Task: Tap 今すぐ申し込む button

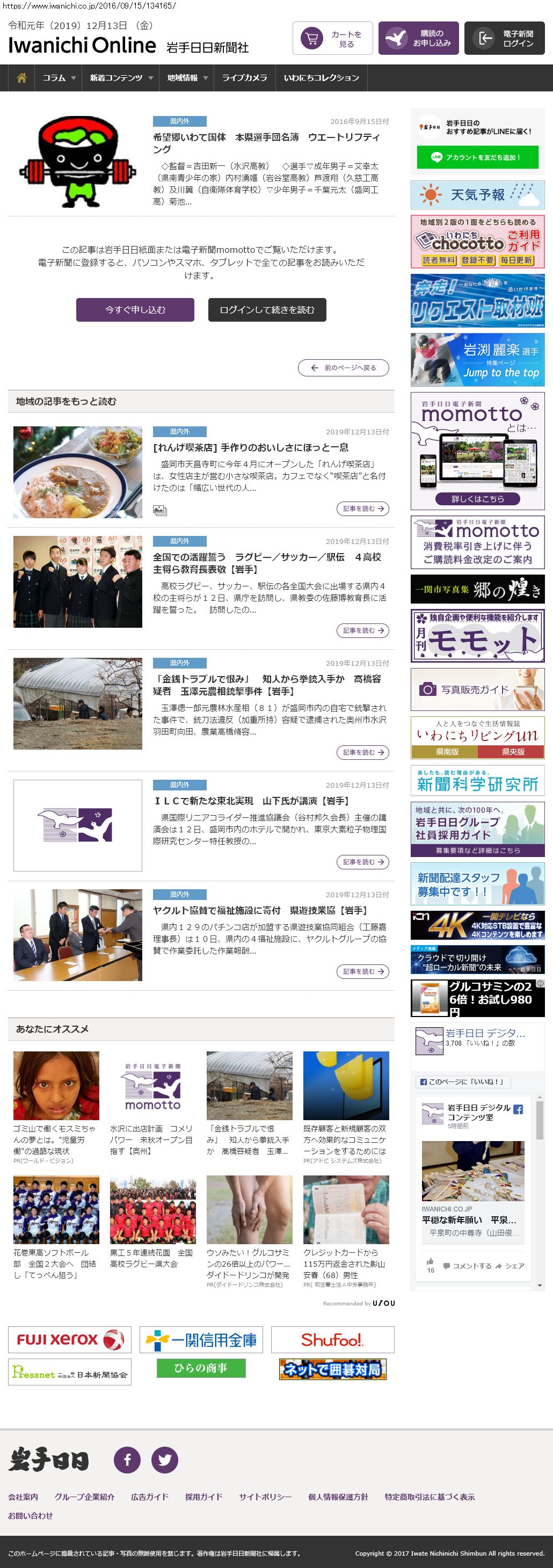Action: click(x=135, y=310)
